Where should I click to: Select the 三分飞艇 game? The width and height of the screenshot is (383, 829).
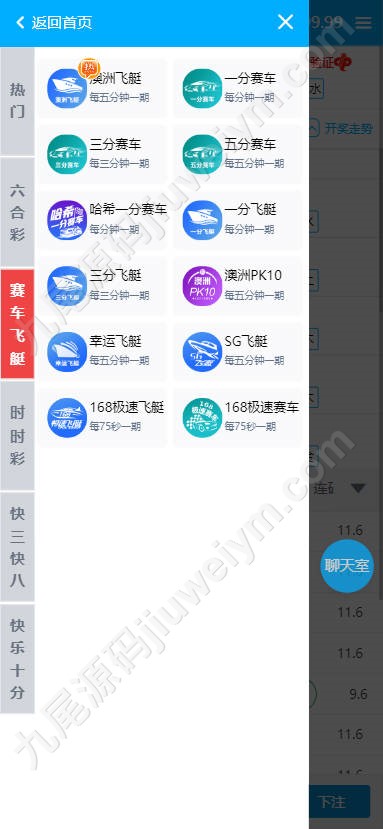103,285
